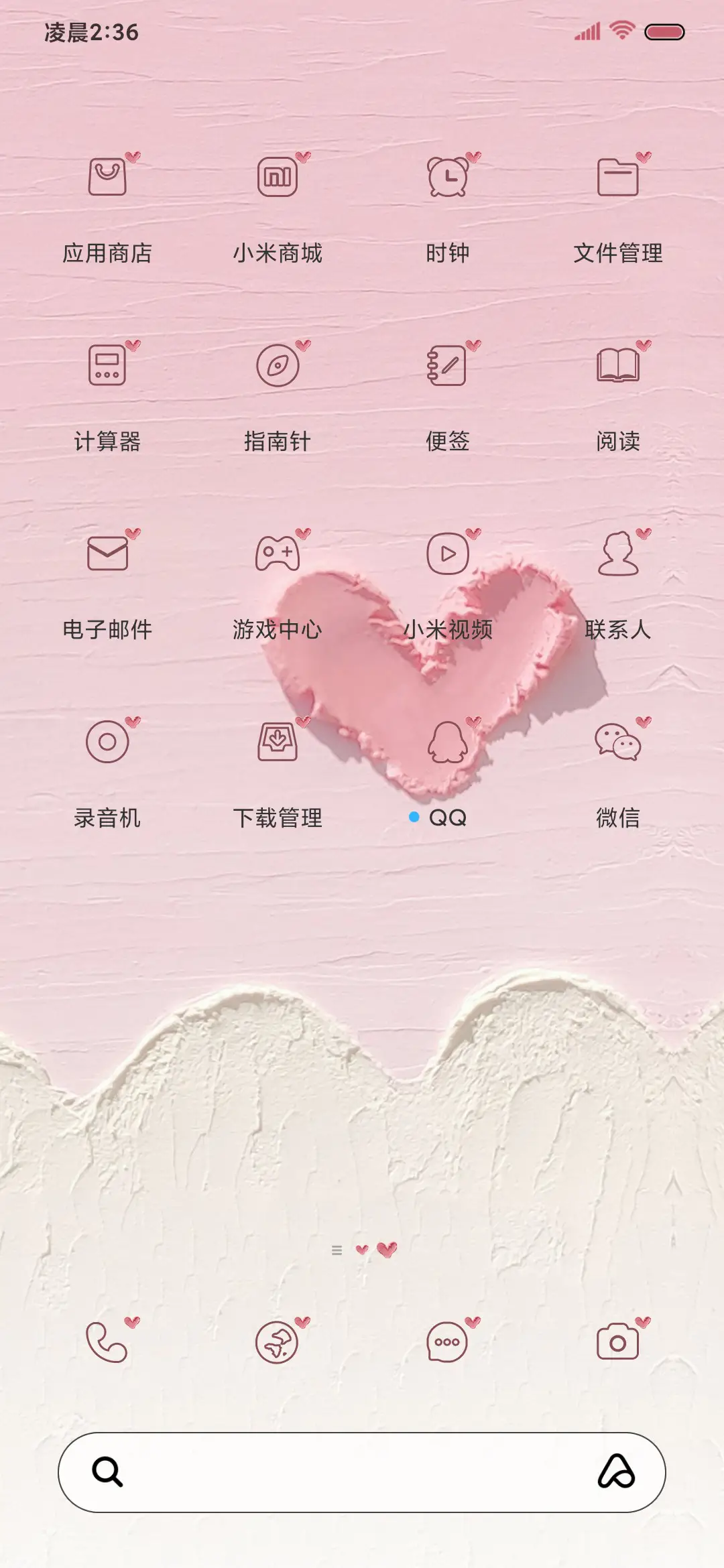Screen dimensions: 724x1568
Task: Open 文件管理 file manager
Action: pyautogui.click(x=618, y=178)
